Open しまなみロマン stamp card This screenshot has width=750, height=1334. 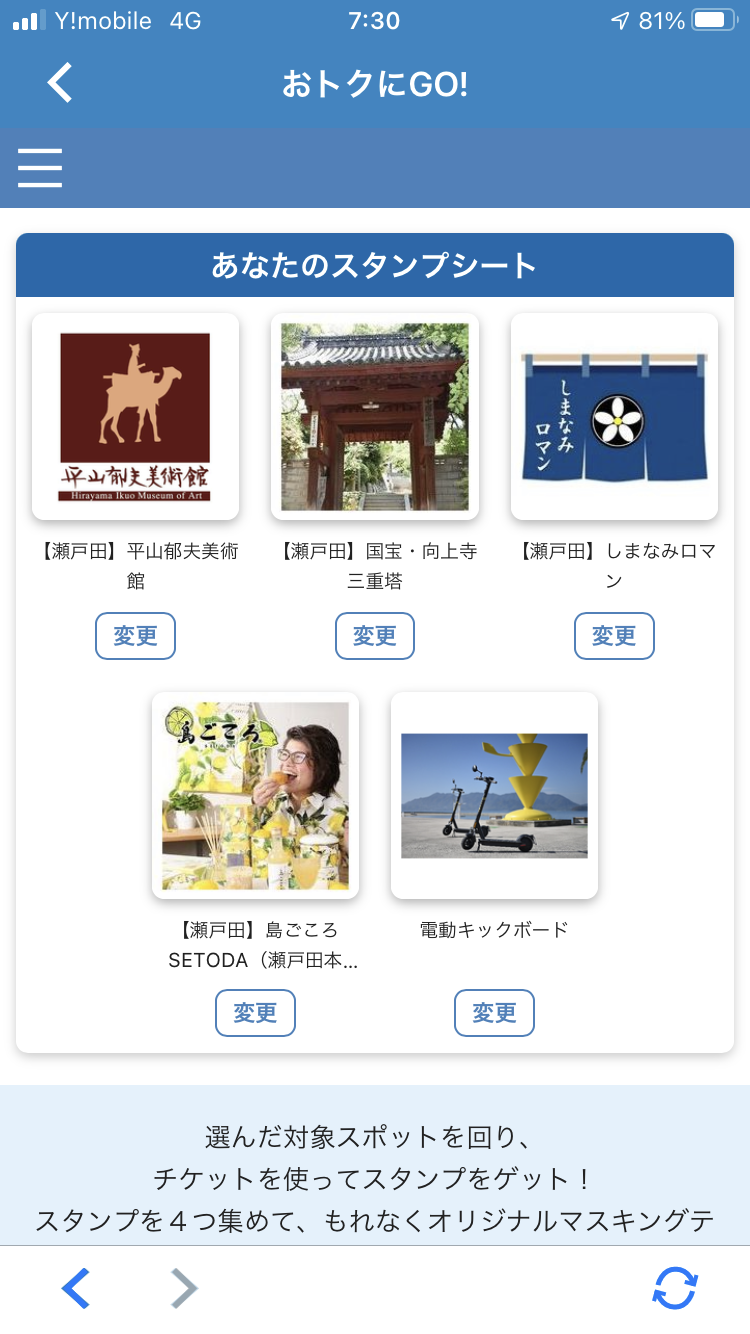click(x=614, y=416)
